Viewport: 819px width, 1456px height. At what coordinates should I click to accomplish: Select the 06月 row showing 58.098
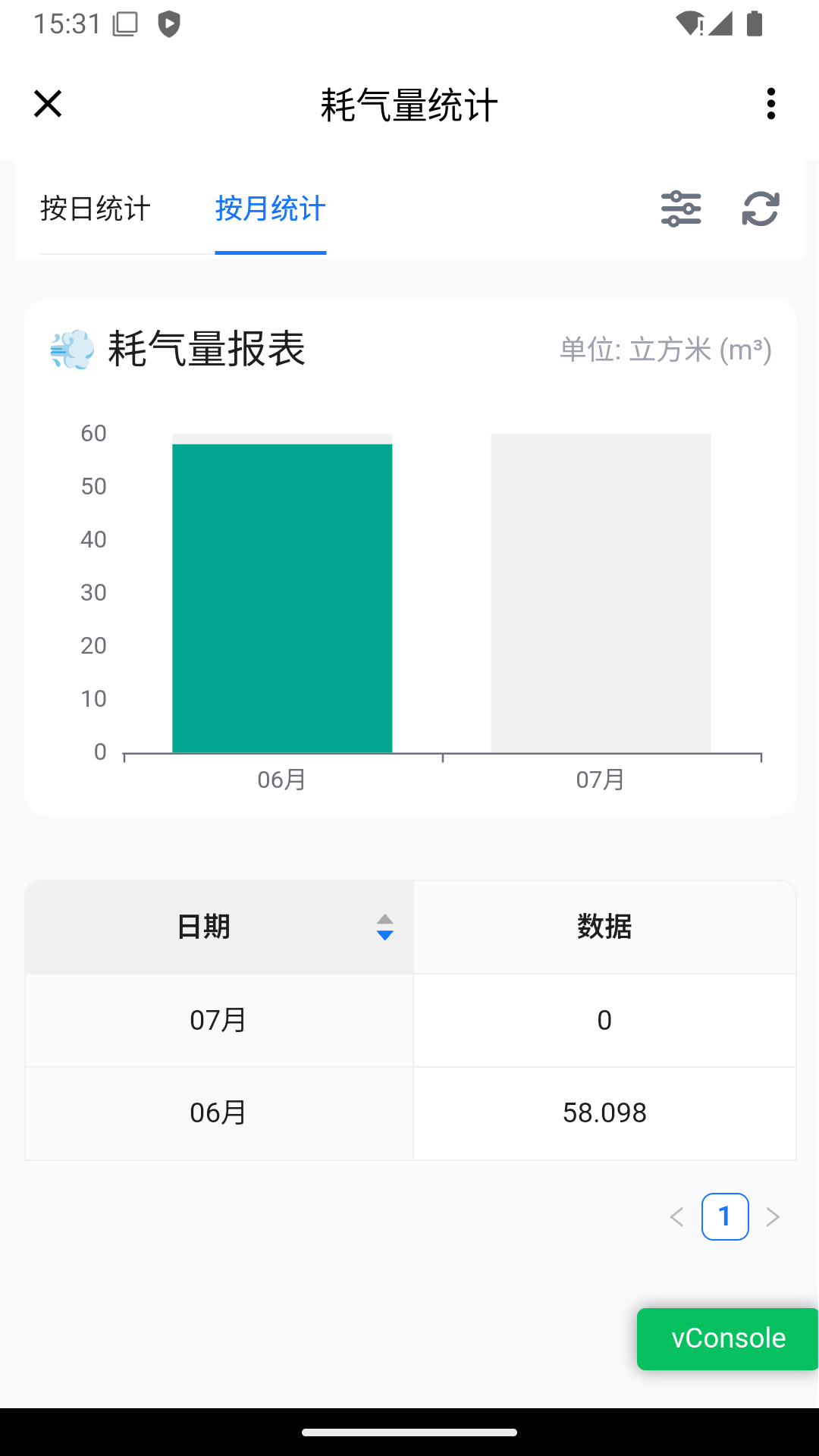409,1112
